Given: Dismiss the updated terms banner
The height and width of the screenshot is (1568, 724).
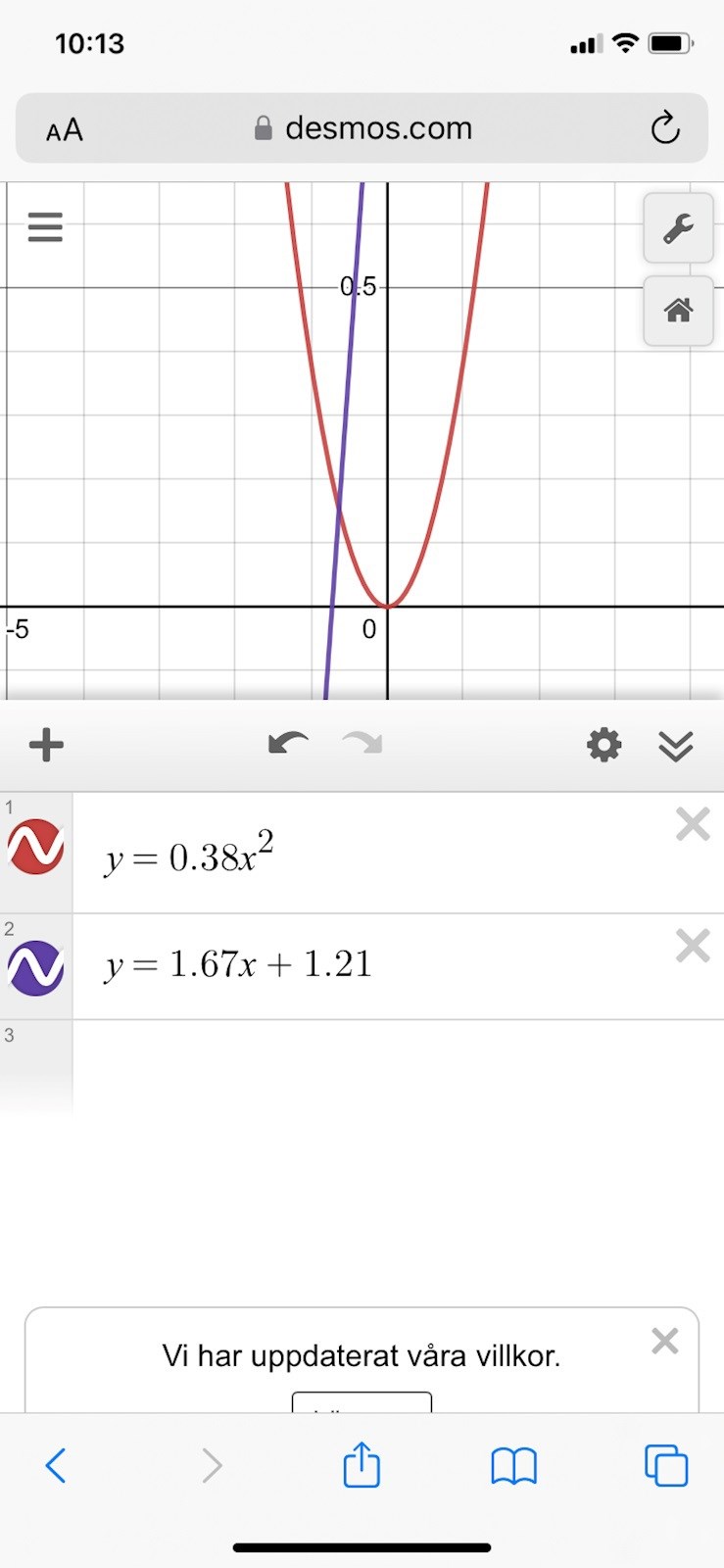Looking at the screenshot, I should (664, 1341).
